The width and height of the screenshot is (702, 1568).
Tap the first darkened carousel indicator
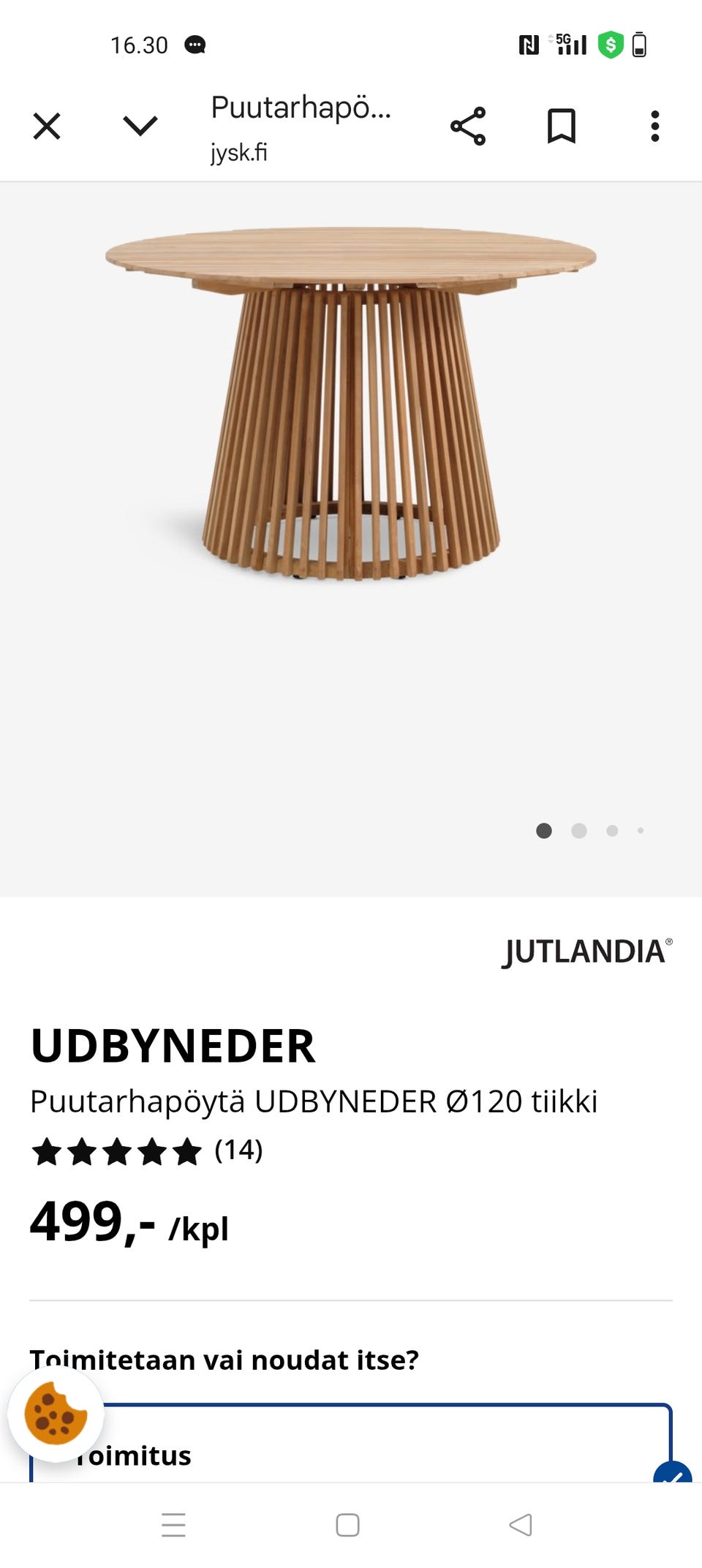tap(545, 832)
